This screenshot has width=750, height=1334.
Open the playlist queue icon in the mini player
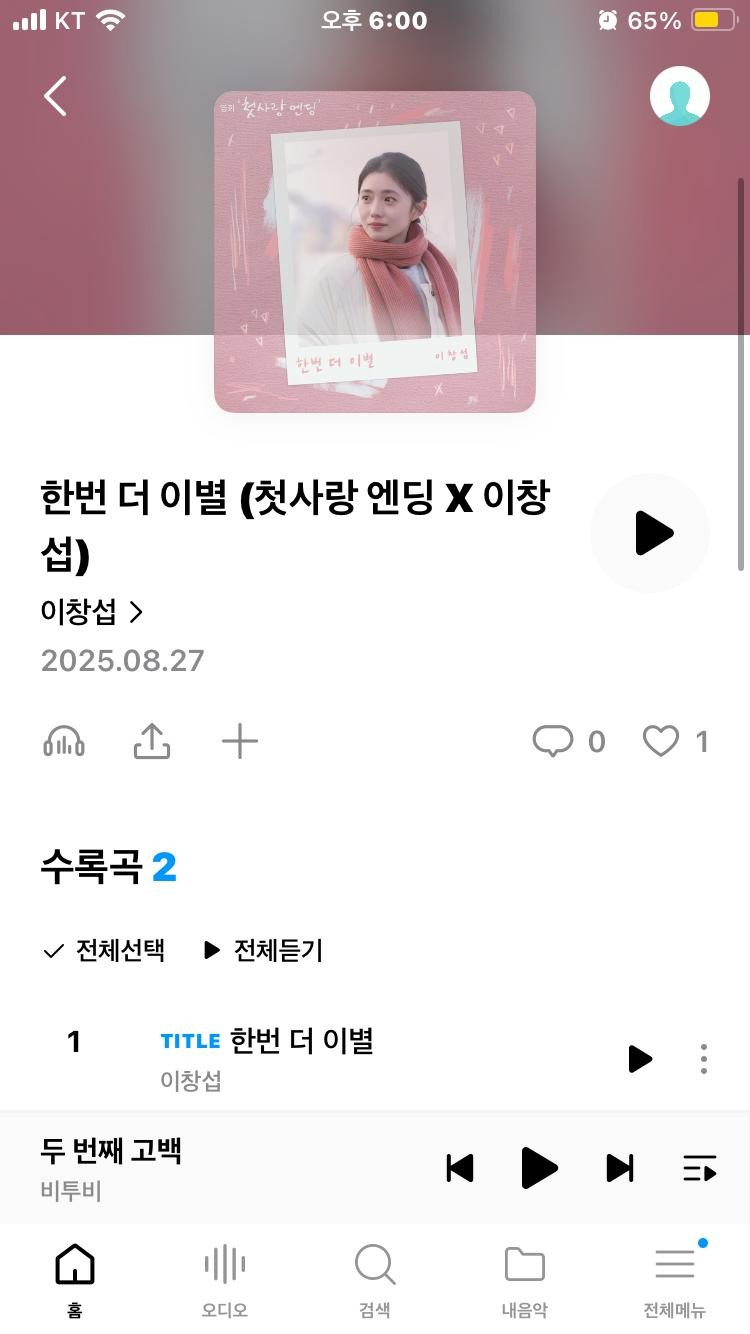point(700,1167)
